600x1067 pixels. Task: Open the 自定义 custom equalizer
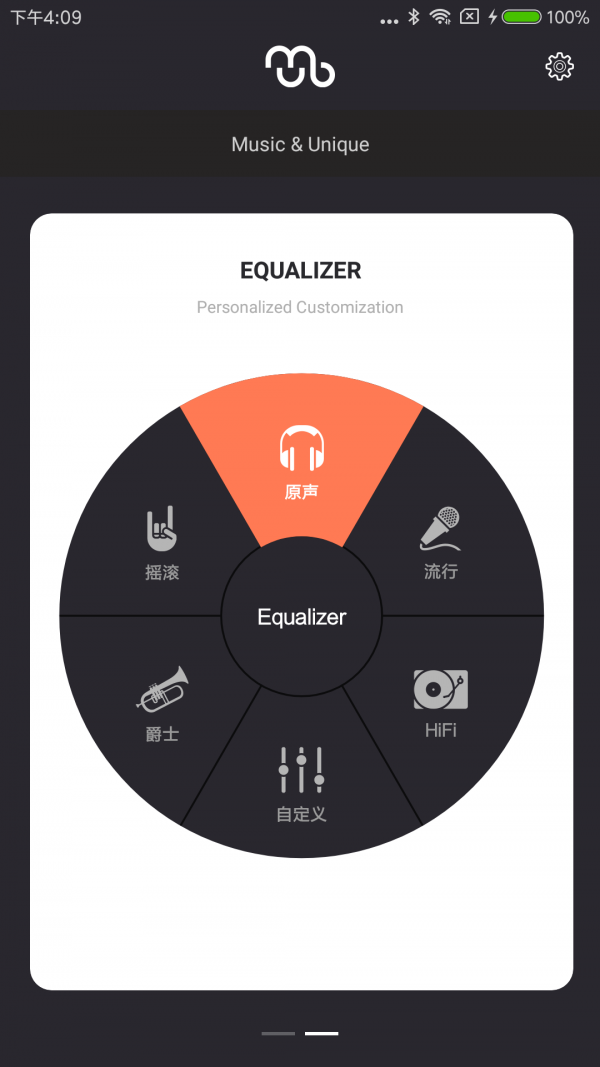[301, 782]
